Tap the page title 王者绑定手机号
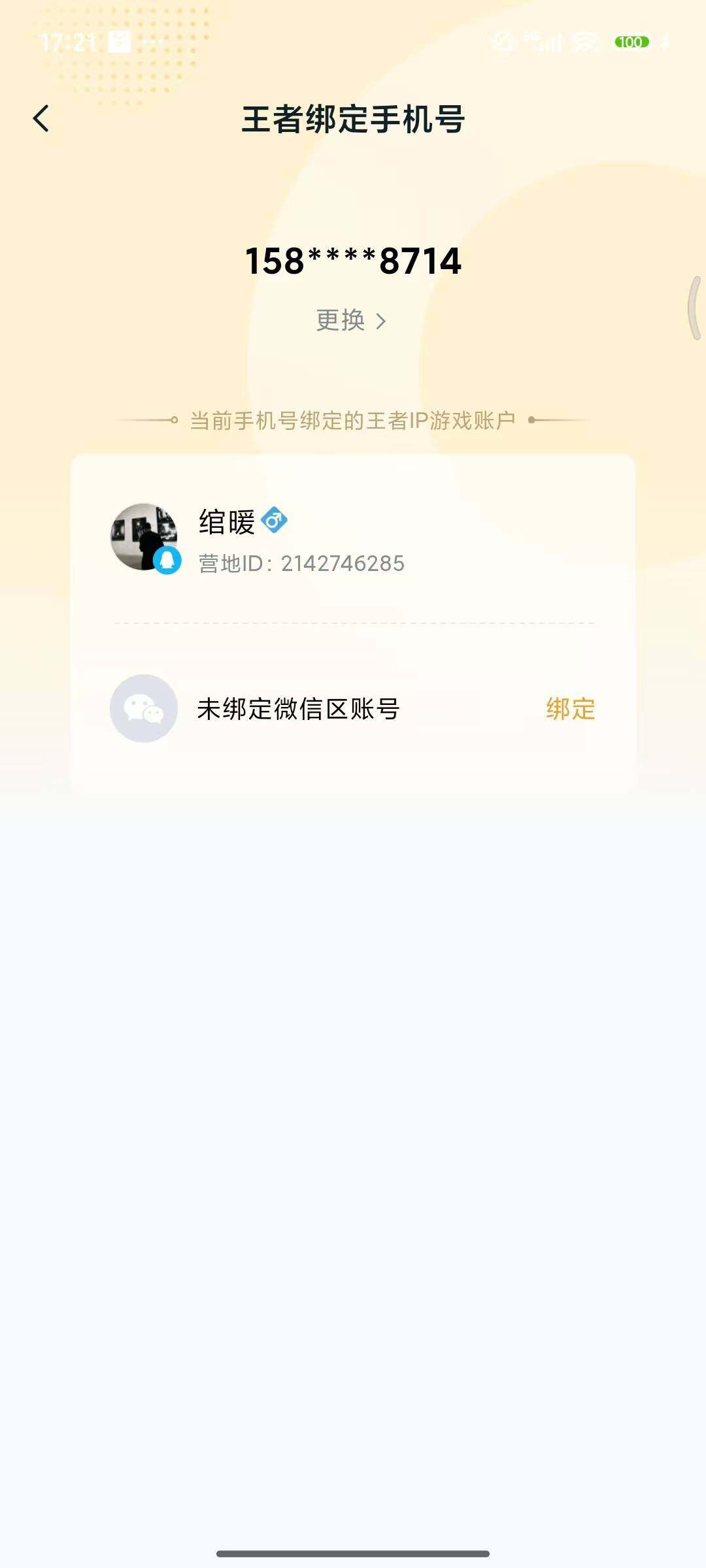 (x=353, y=120)
